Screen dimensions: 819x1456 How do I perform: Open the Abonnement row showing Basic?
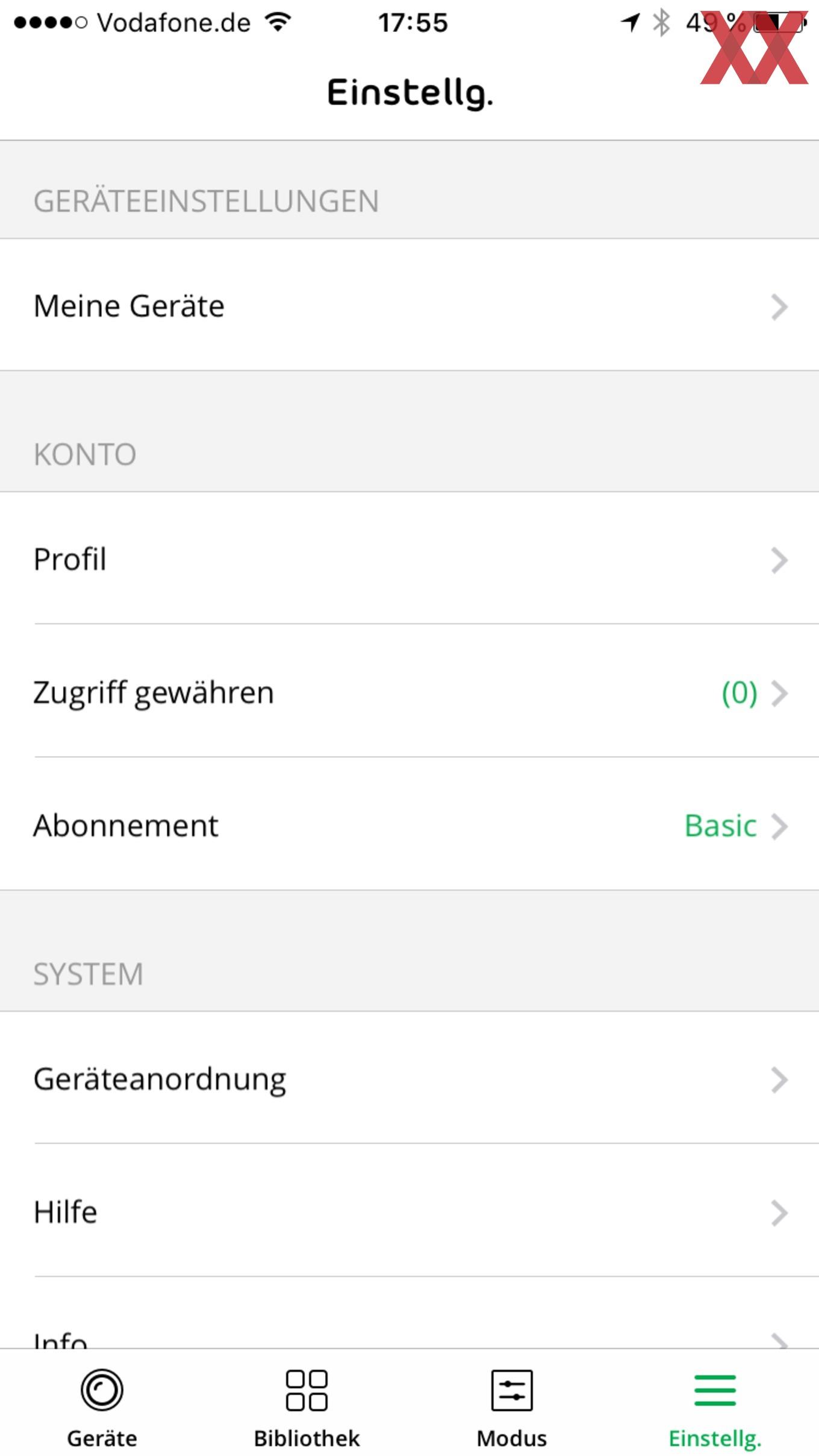(x=409, y=825)
